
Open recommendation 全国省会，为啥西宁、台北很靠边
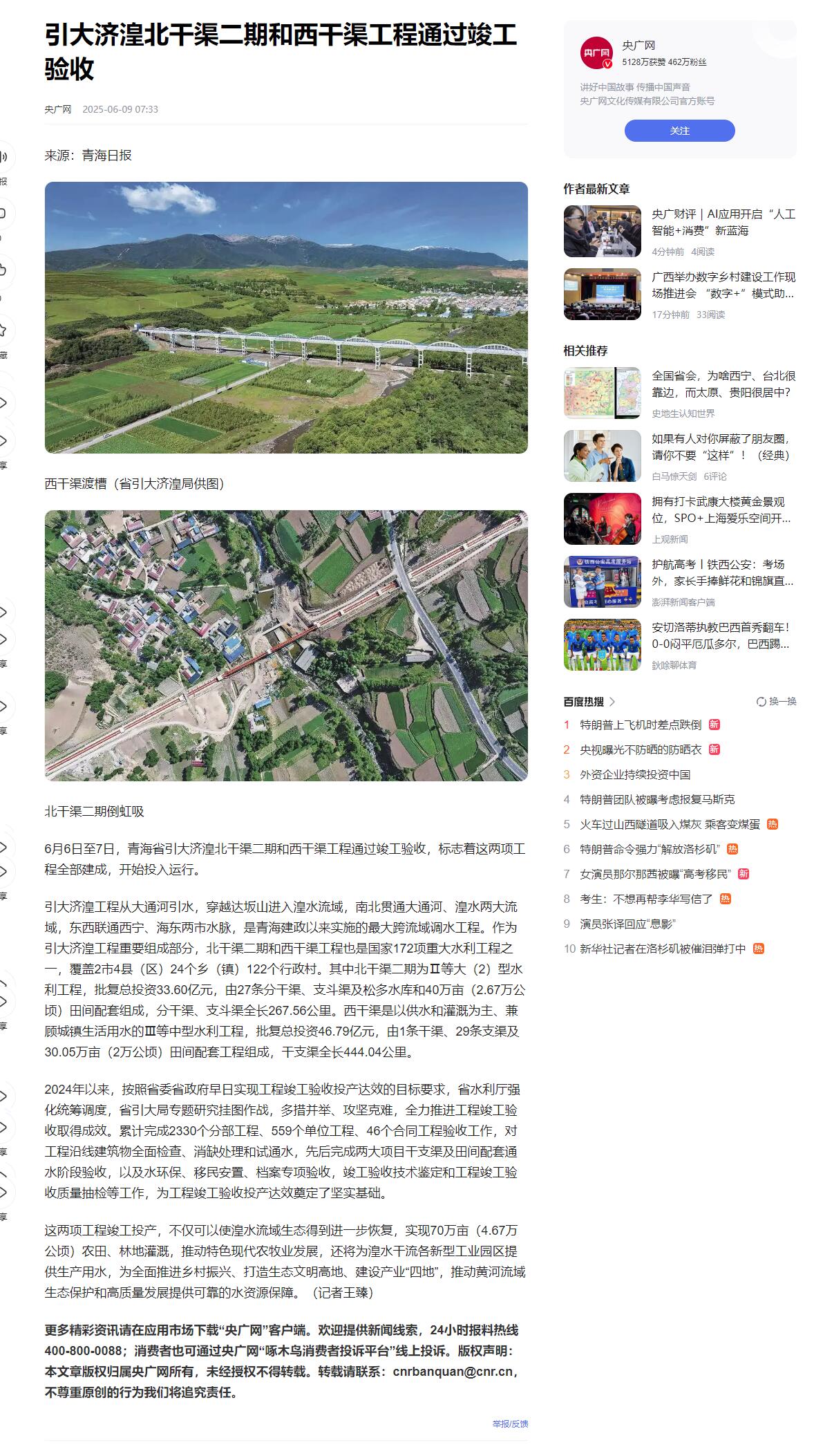pos(723,384)
